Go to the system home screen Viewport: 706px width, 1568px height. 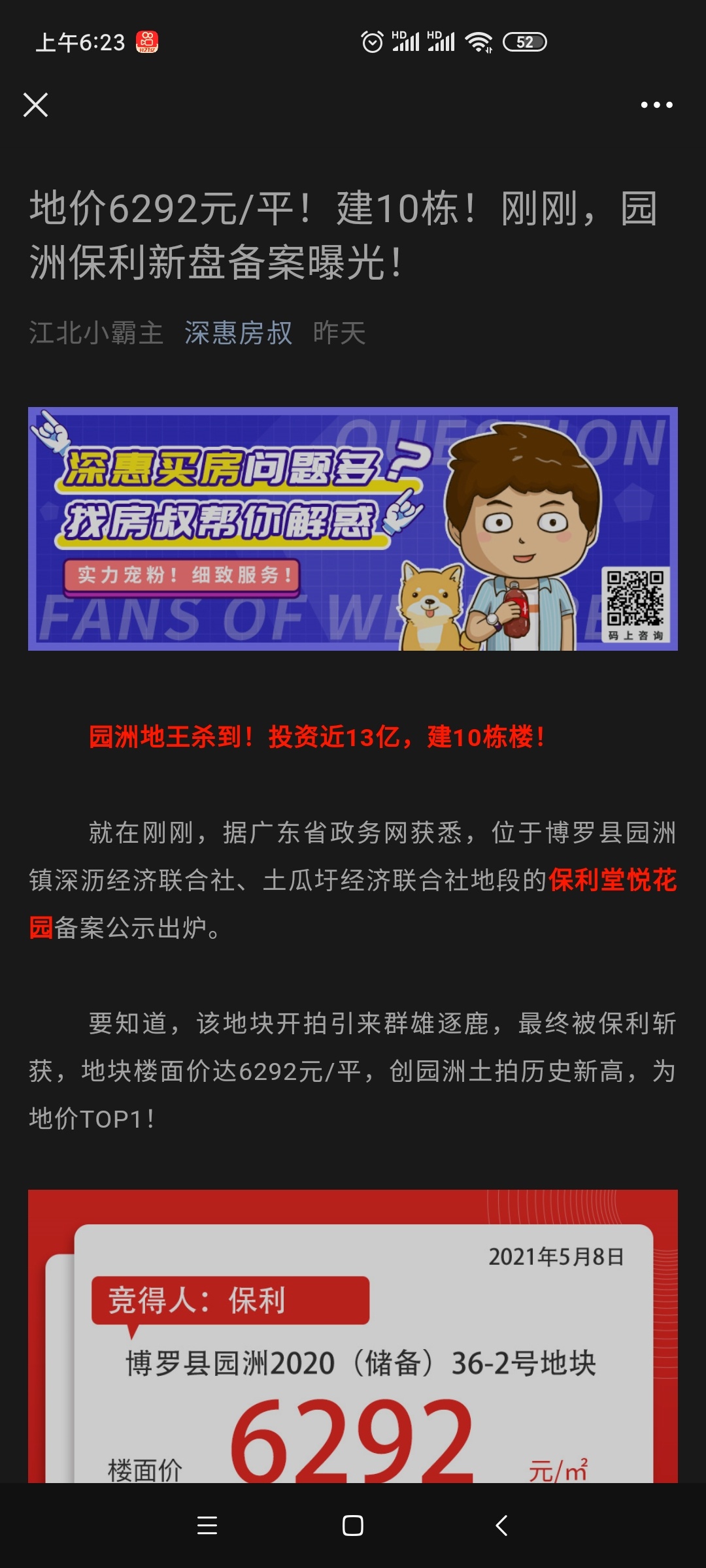[353, 1526]
